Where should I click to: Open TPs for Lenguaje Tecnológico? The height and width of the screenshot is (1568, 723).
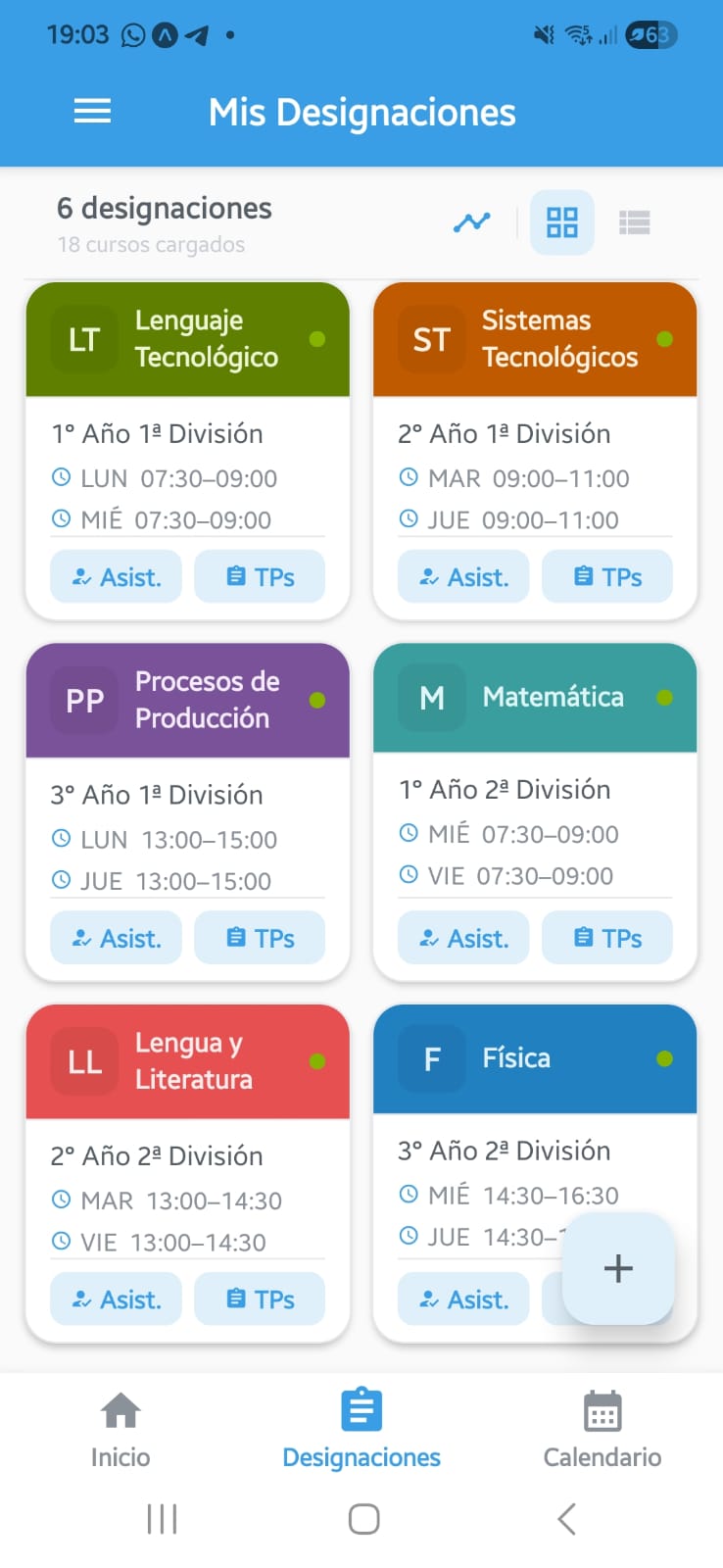click(x=260, y=576)
